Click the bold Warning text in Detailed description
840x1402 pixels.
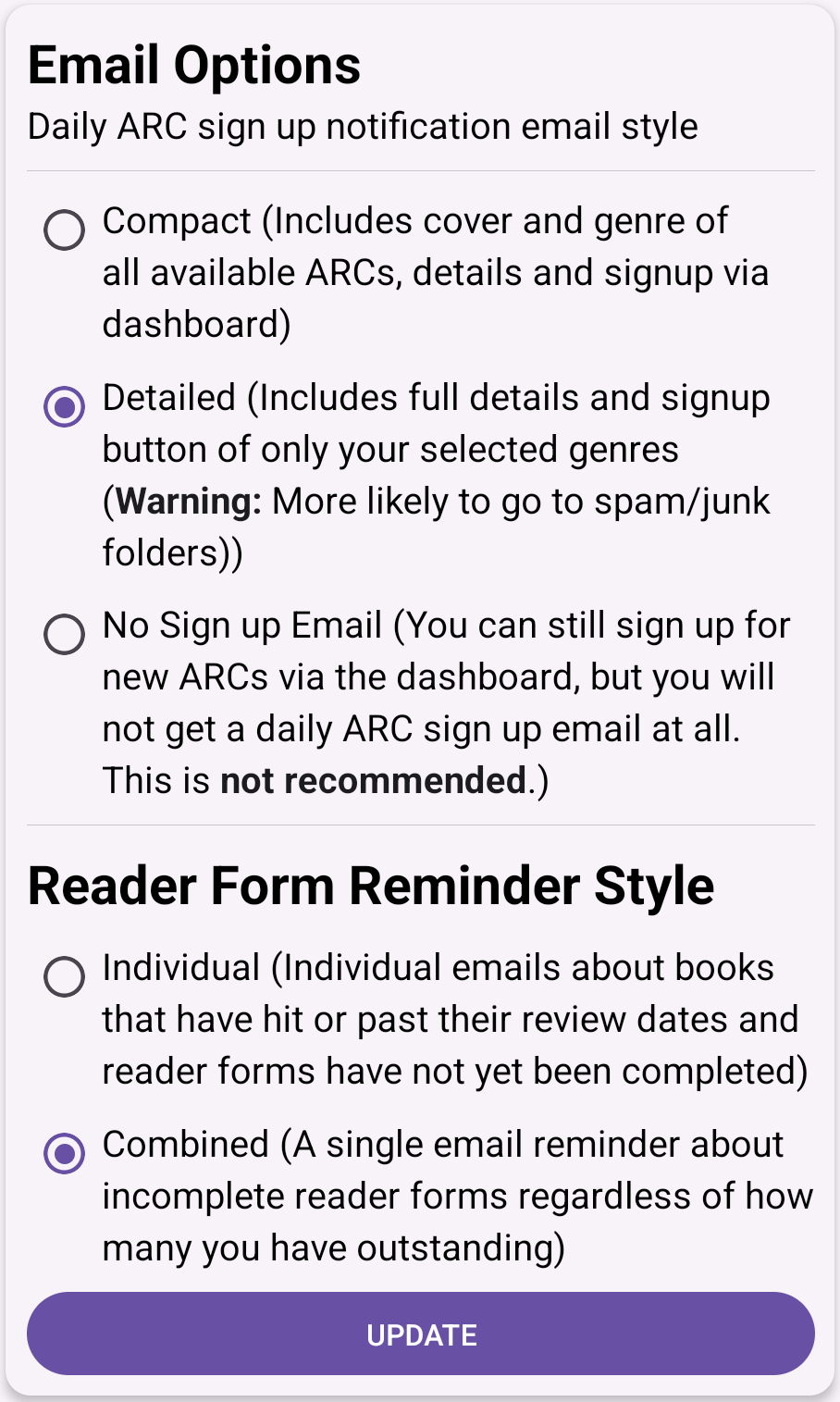point(185,501)
